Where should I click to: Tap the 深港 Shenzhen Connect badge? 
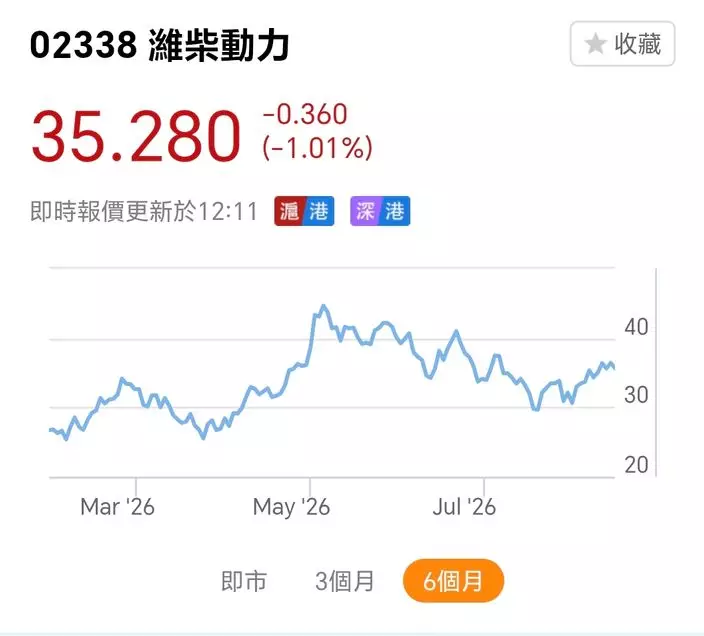pos(380,211)
